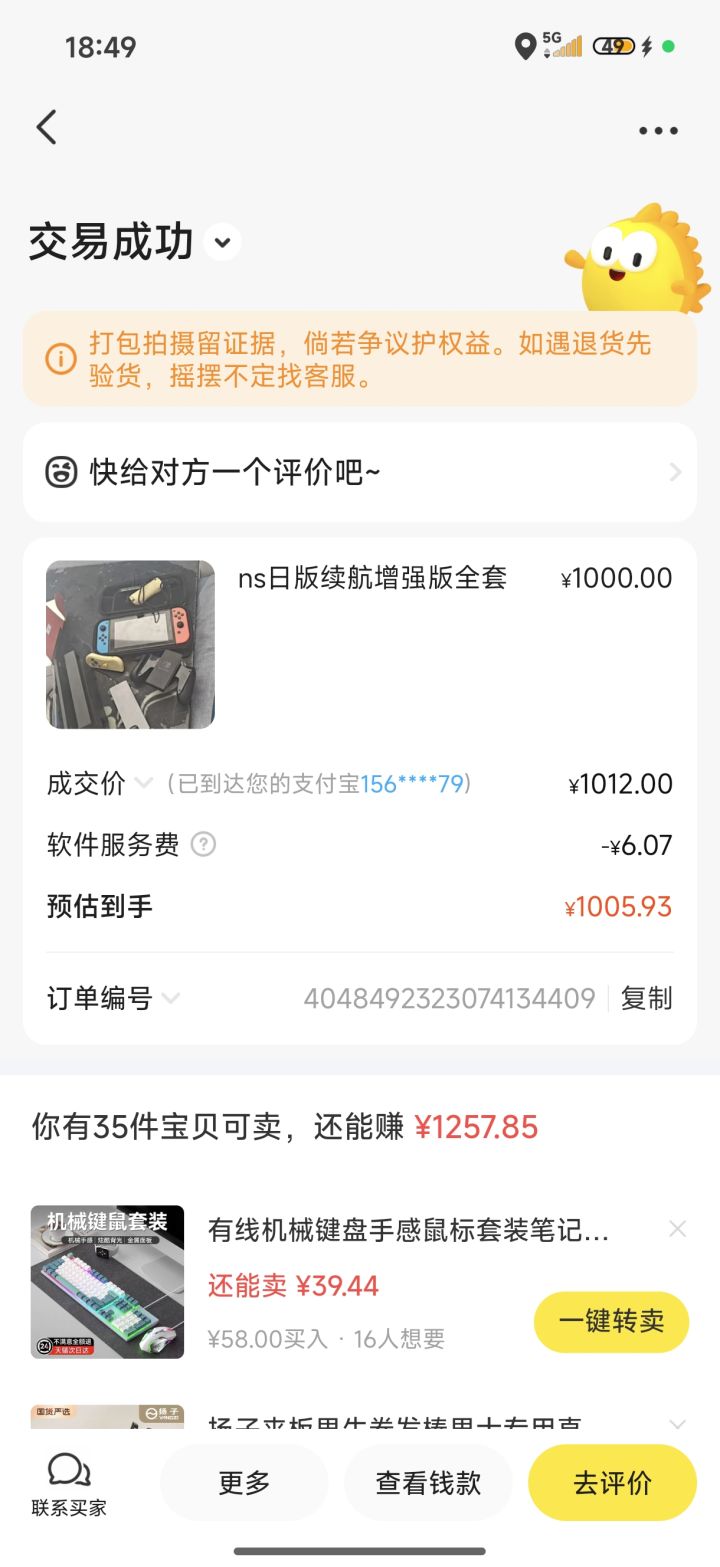Tap the 更多 button
Image resolution: width=720 pixels, height=1567 pixels.
(244, 1483)
